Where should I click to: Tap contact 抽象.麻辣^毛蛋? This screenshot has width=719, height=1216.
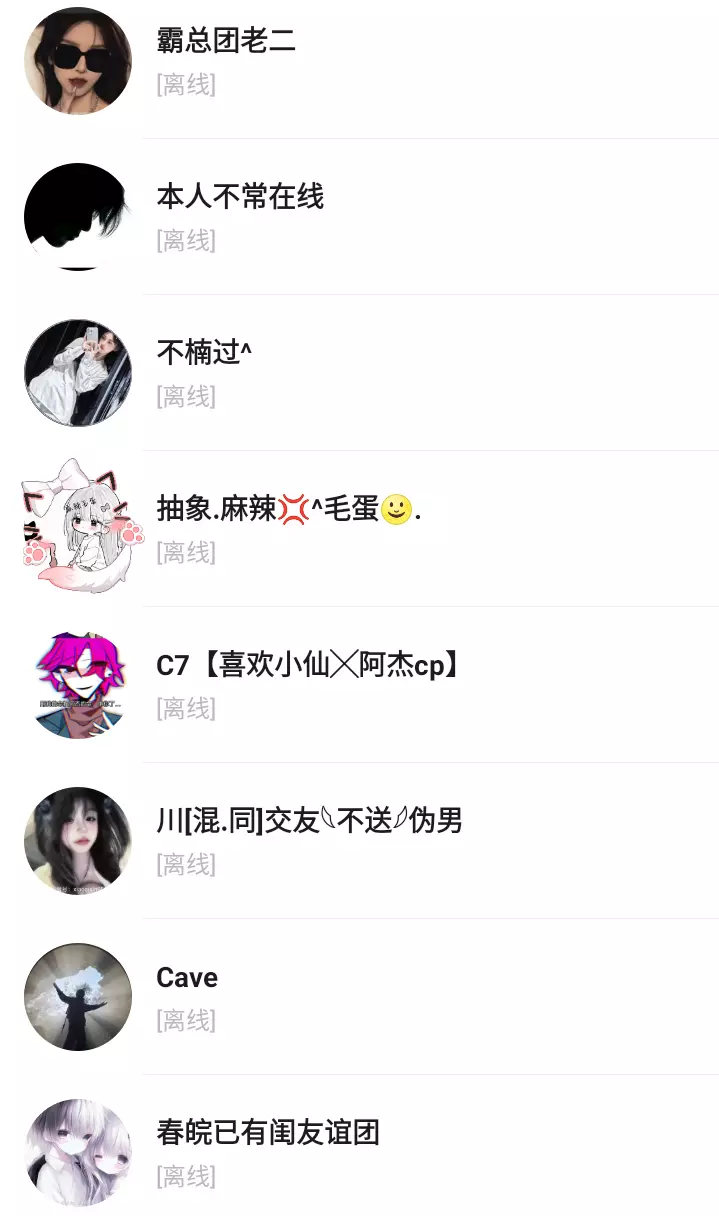point(359,528)
